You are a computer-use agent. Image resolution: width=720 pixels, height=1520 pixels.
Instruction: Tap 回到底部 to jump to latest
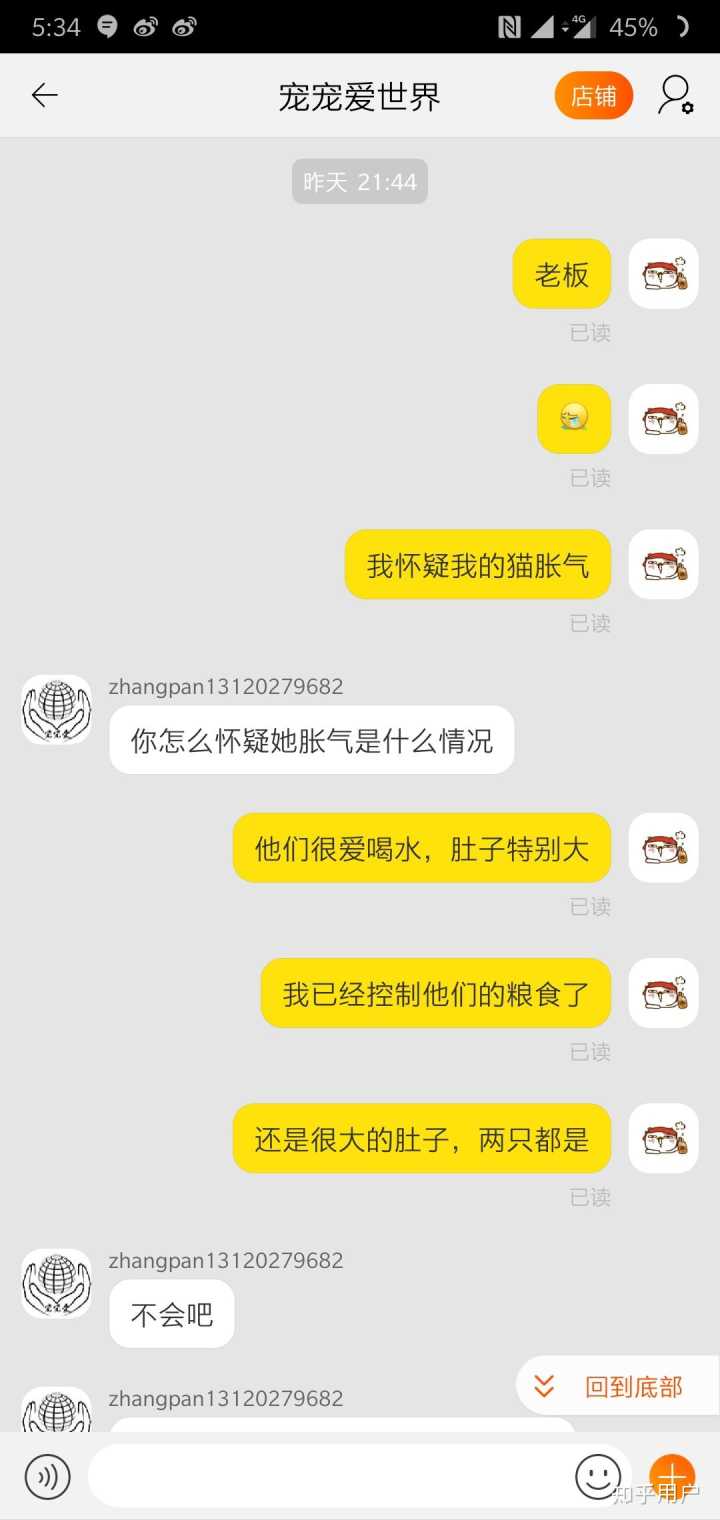[x=617, y=1387]
